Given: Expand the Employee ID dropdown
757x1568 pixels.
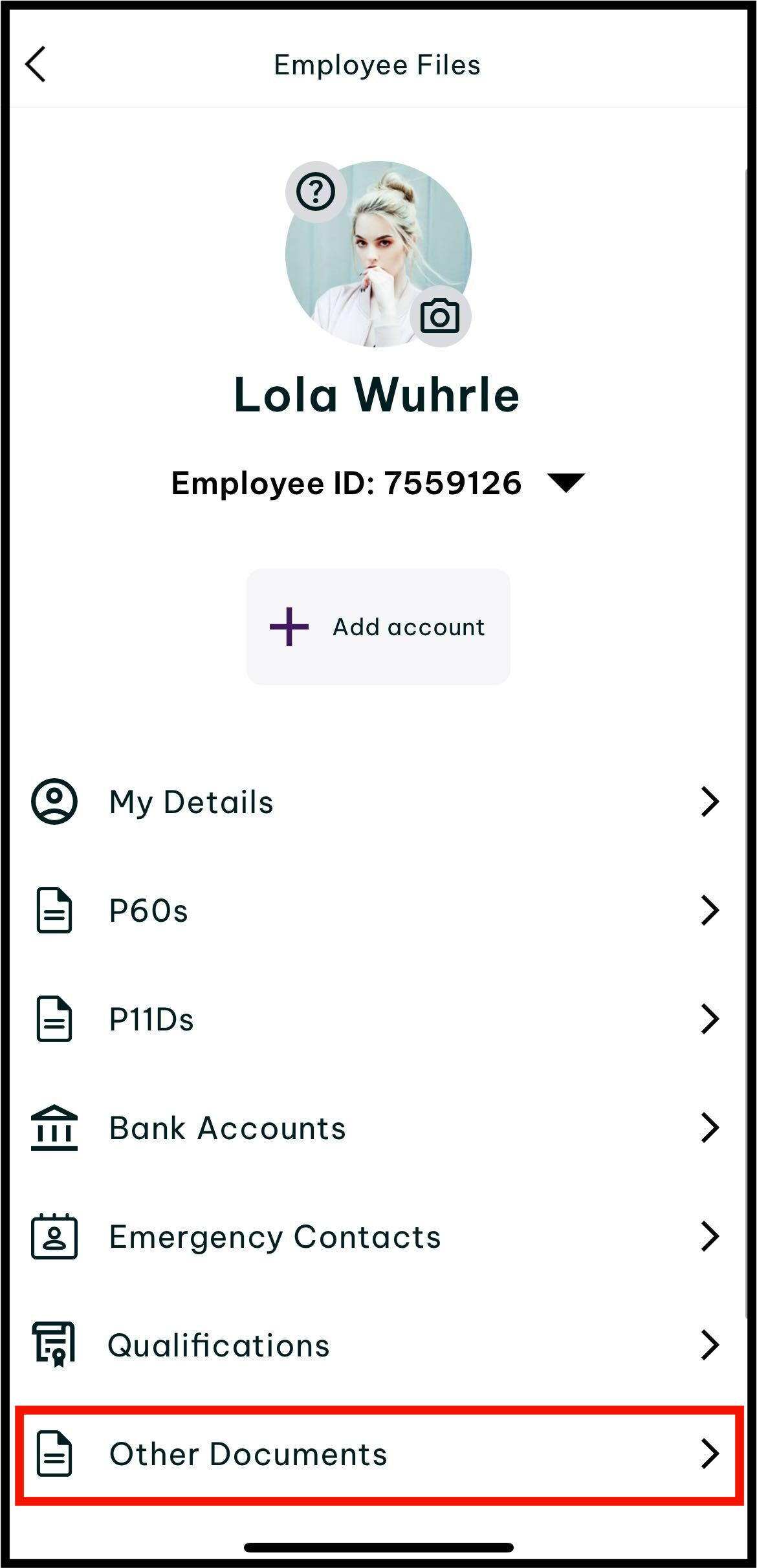Looking at the screenshot, I should click(565, 483).
